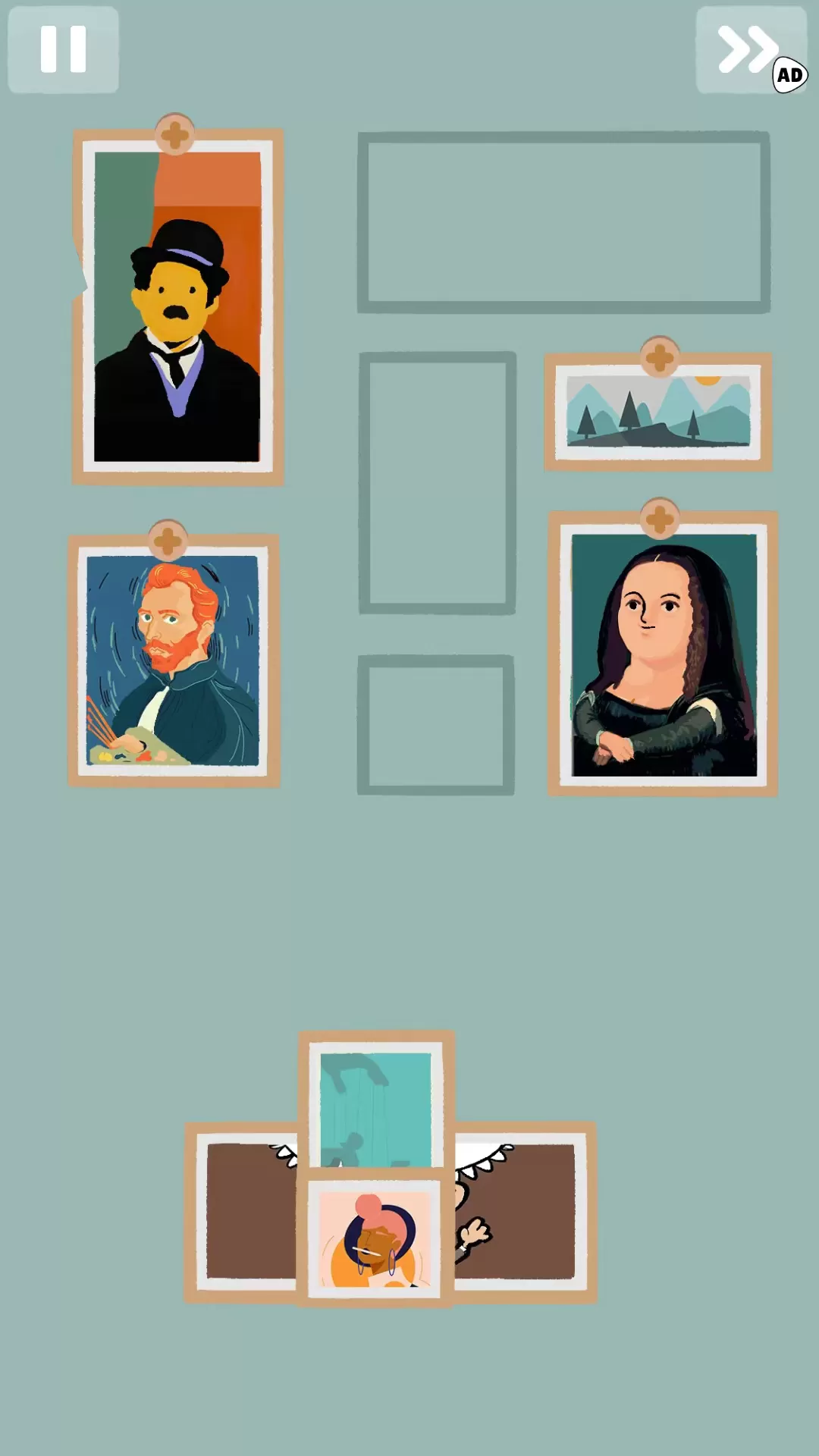Select the wide brown picture in the pile

523,1213
